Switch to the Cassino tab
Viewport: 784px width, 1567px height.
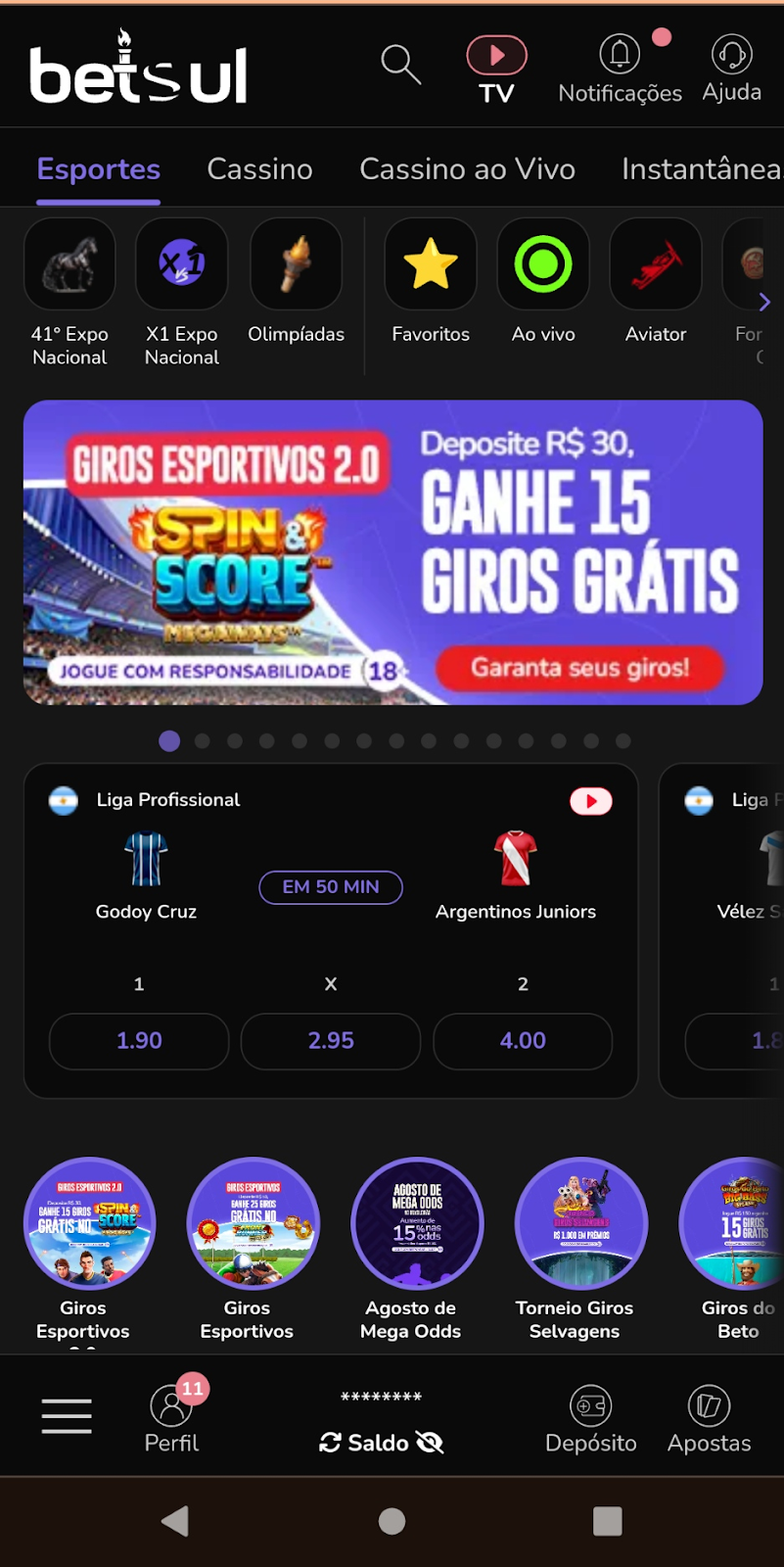pos(259,168)
